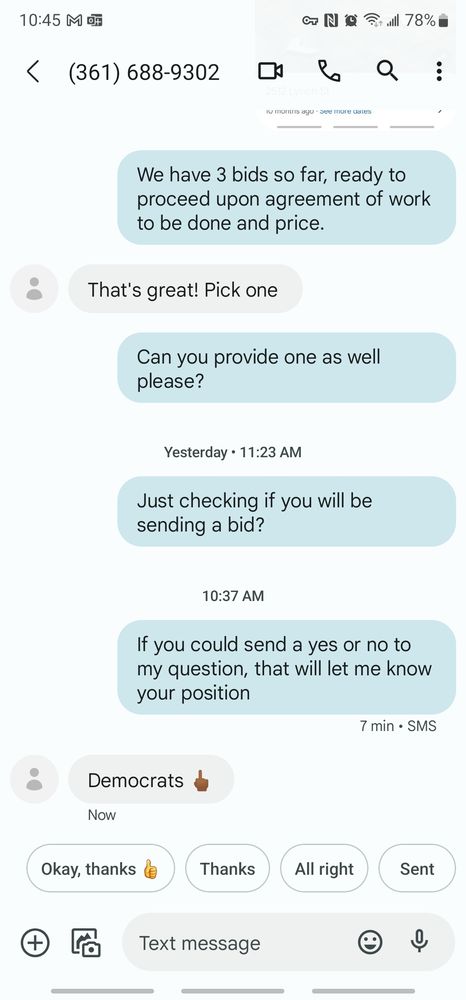Image resolution: width=466 pixels, height=1000 pixels.
Task: Select the "Thanks" suggested reply
Action: (x=228, y=869)
